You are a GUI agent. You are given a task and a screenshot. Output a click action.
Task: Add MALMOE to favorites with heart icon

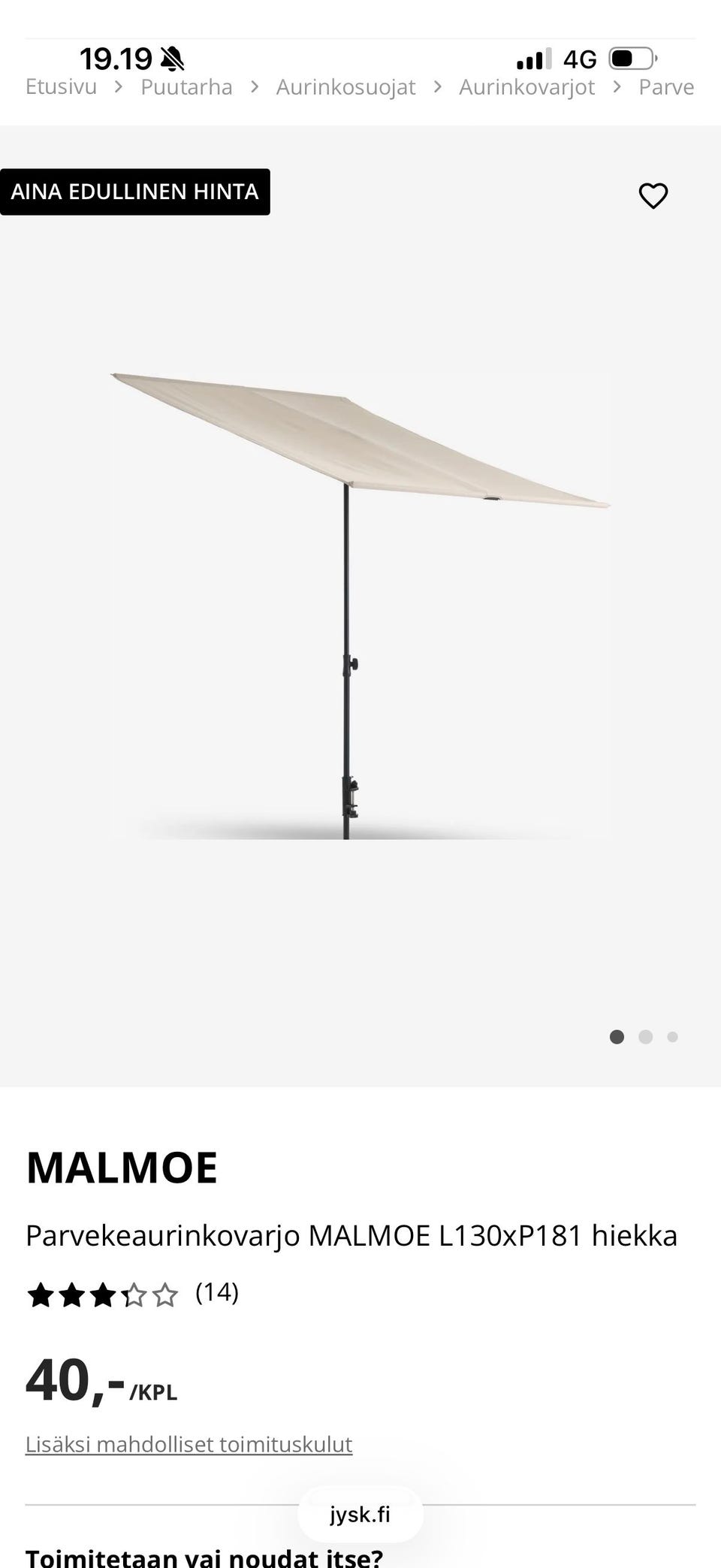pos(653,196)
